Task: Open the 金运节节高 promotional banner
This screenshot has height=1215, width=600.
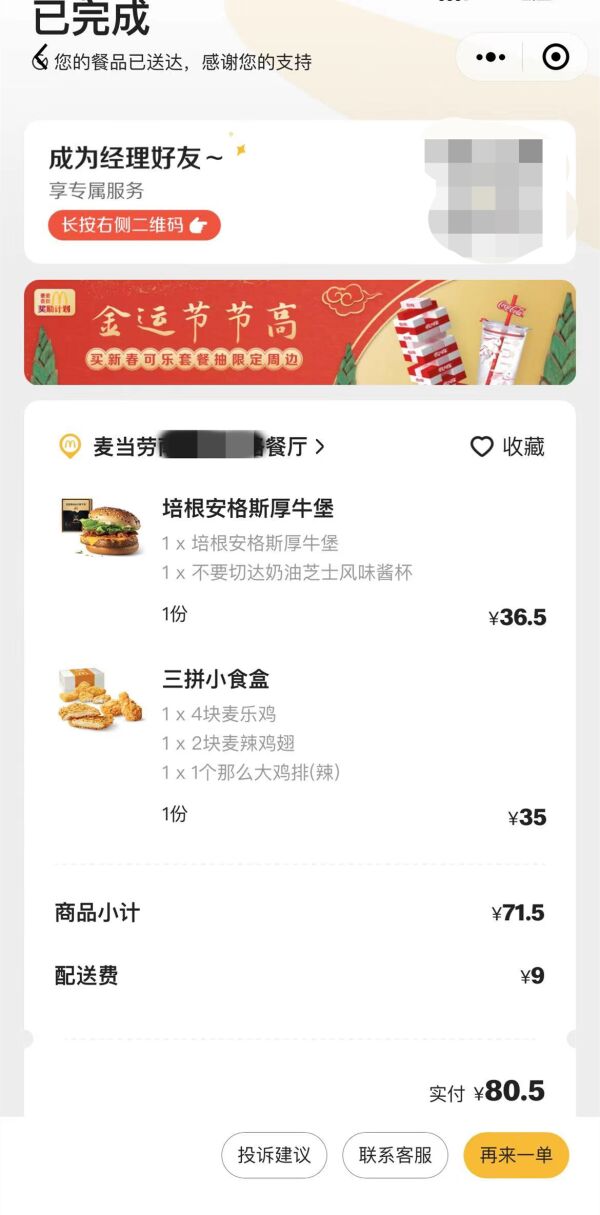Action: tap(300, 332)
